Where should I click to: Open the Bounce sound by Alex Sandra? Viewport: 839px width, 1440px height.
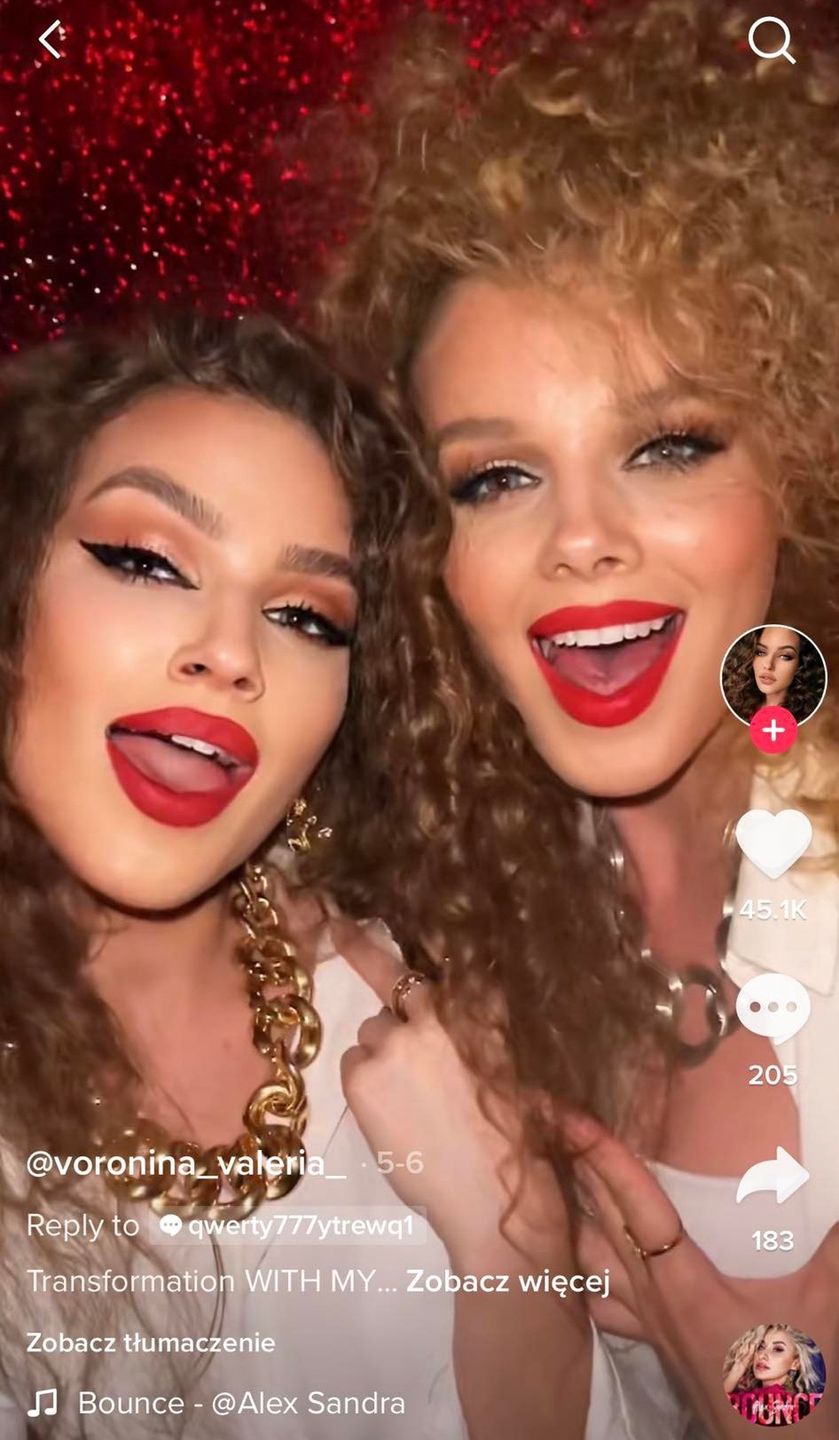point(240,1403)
